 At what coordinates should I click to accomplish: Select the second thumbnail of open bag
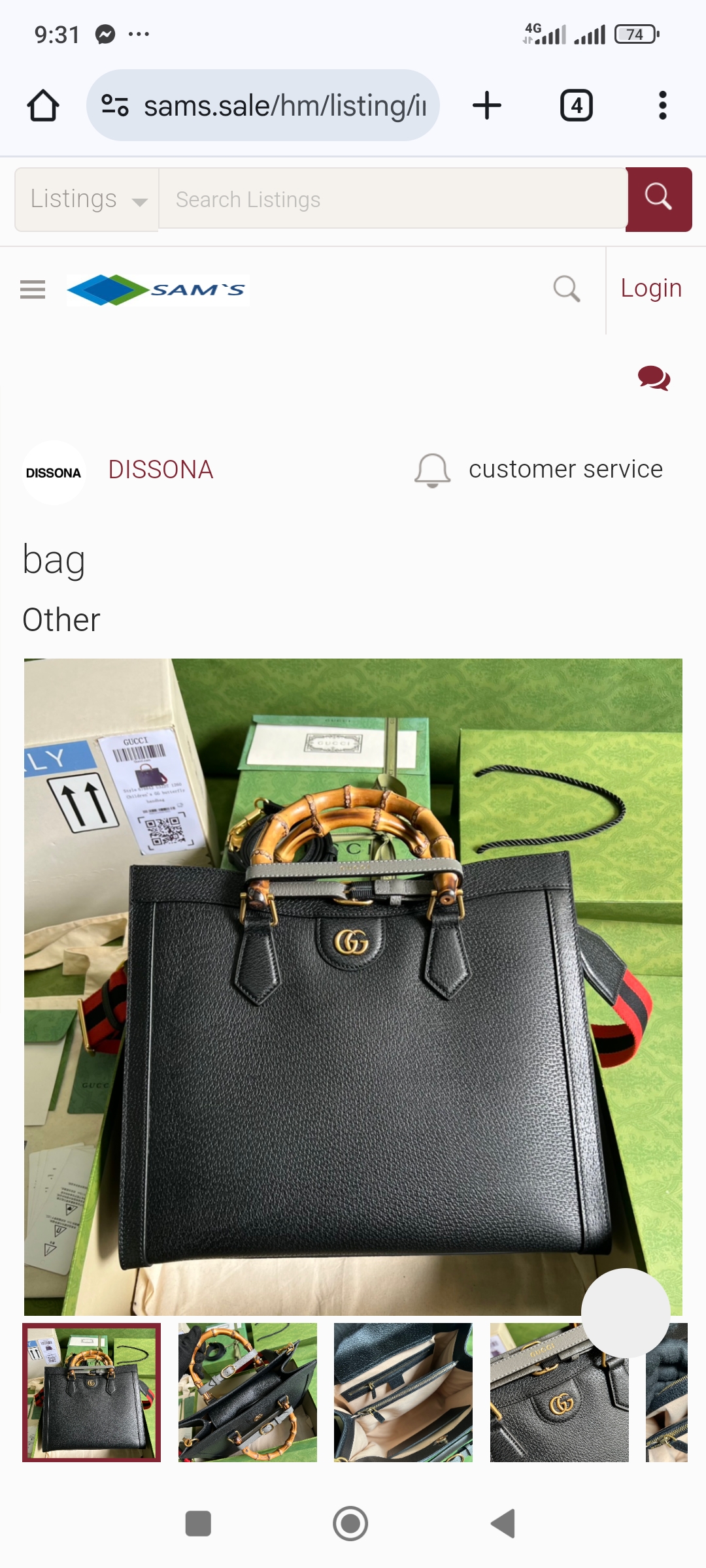click(x=247, y=1392)
